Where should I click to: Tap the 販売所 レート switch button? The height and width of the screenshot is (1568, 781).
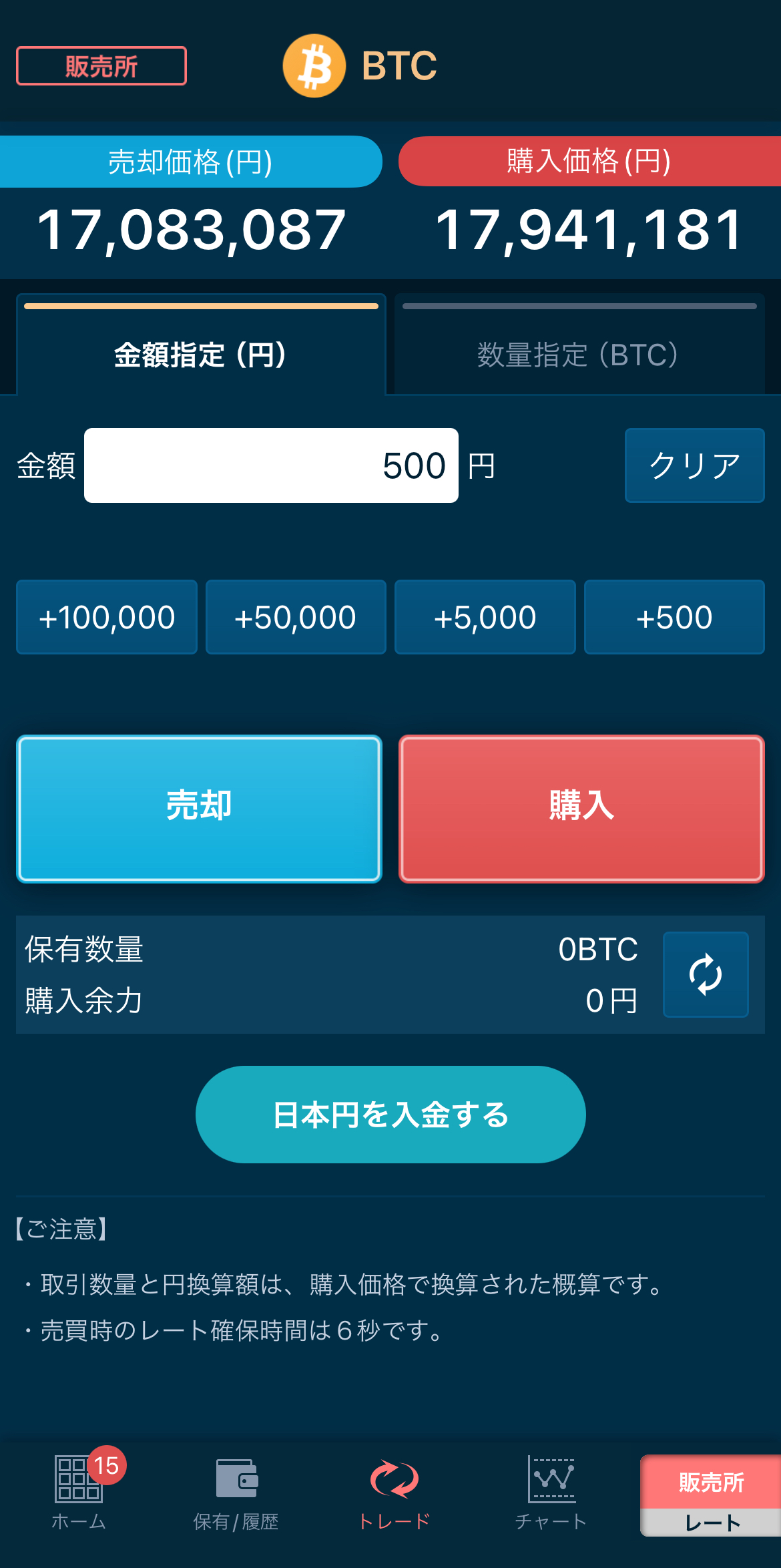click(x=710, y=1496)
